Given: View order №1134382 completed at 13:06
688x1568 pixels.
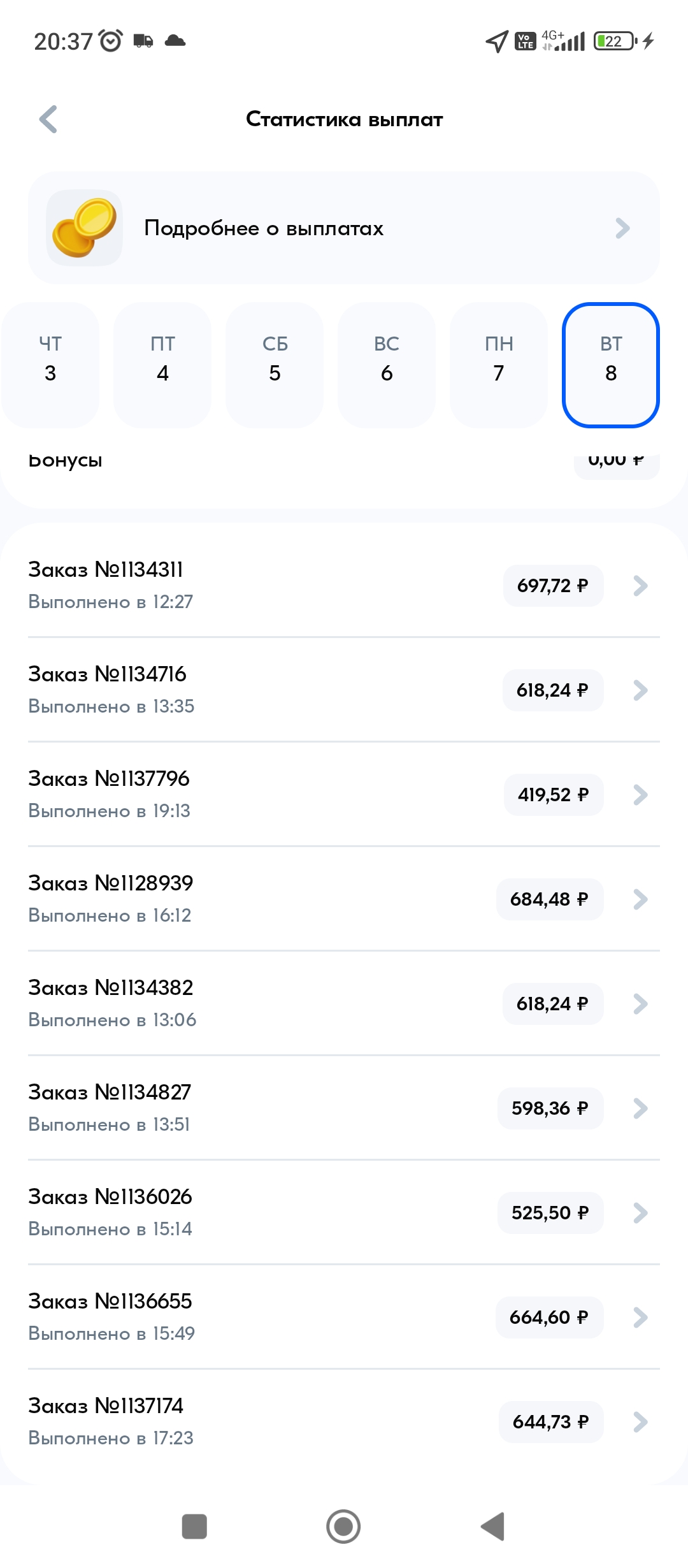Looking at the screenshot, I should pos(344,1003).
